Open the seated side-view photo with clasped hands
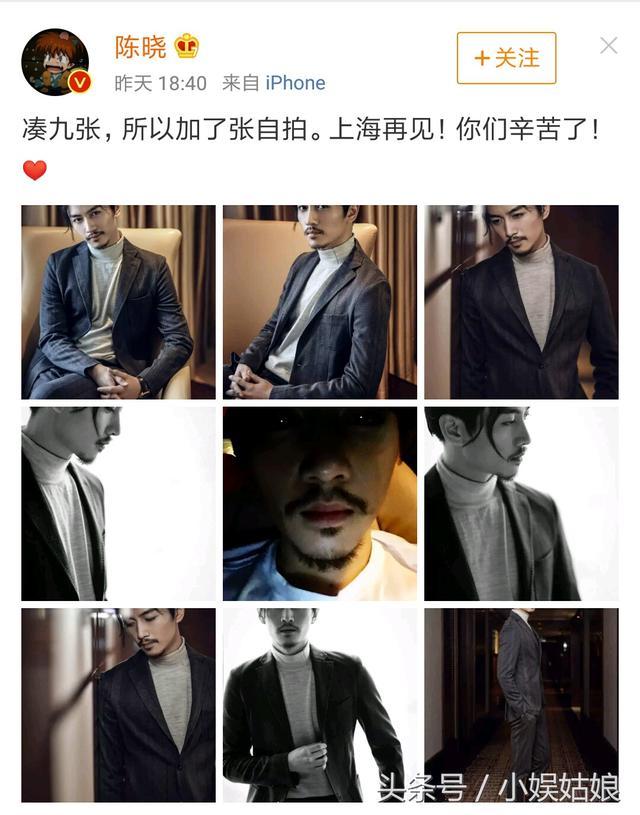Image resolution: width=640 pixels, height=815 pixels. tap(319, 302)
